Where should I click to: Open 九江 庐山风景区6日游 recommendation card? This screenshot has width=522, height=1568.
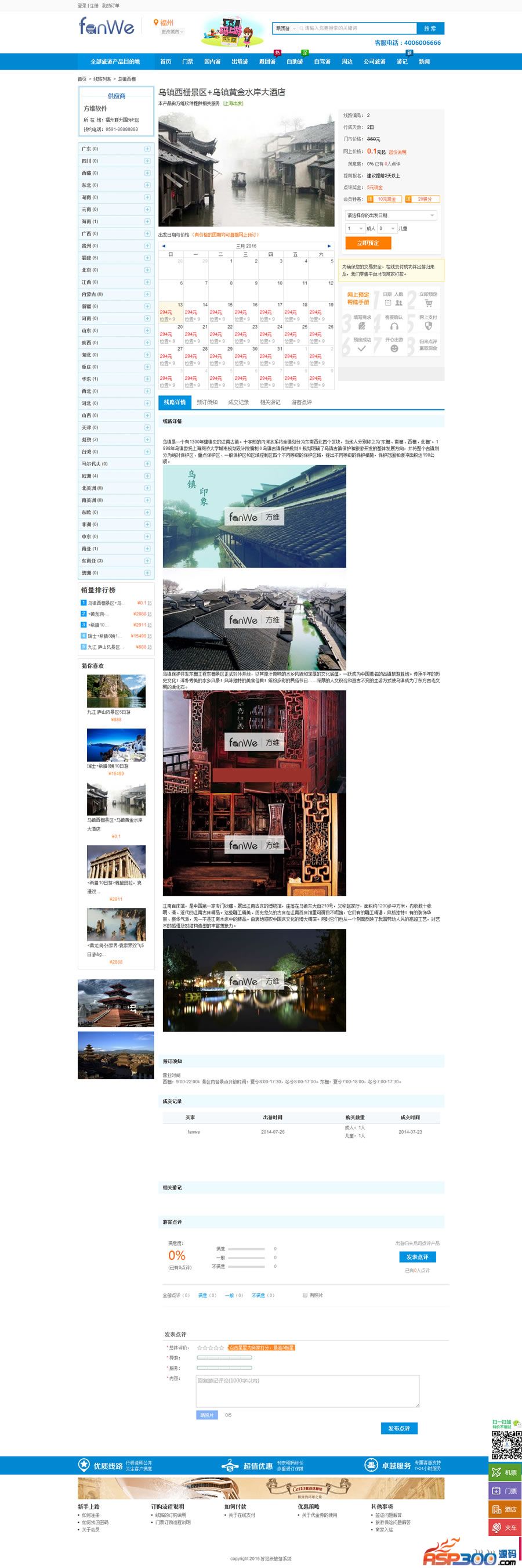(x=116, y=694)
